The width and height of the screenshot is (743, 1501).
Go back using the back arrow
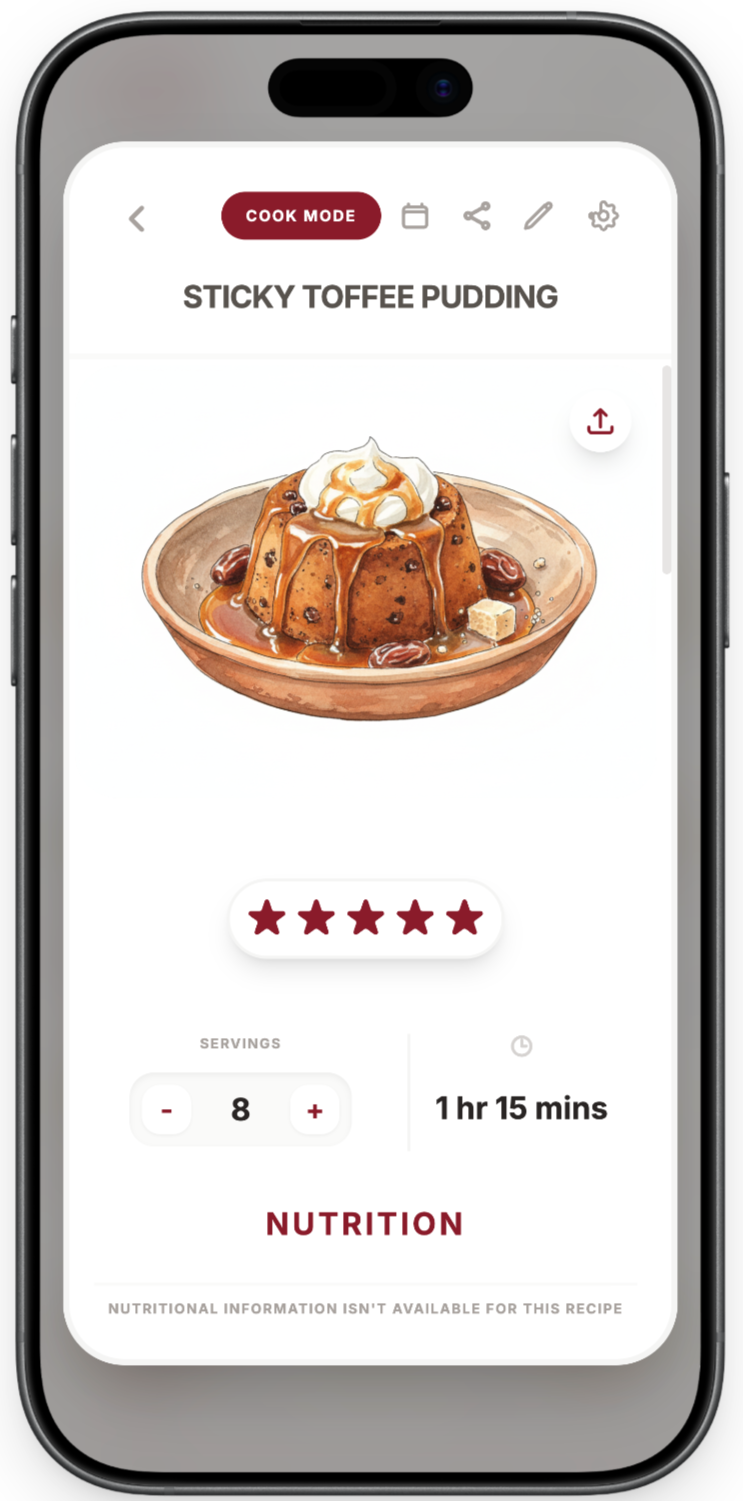[137, 218]
